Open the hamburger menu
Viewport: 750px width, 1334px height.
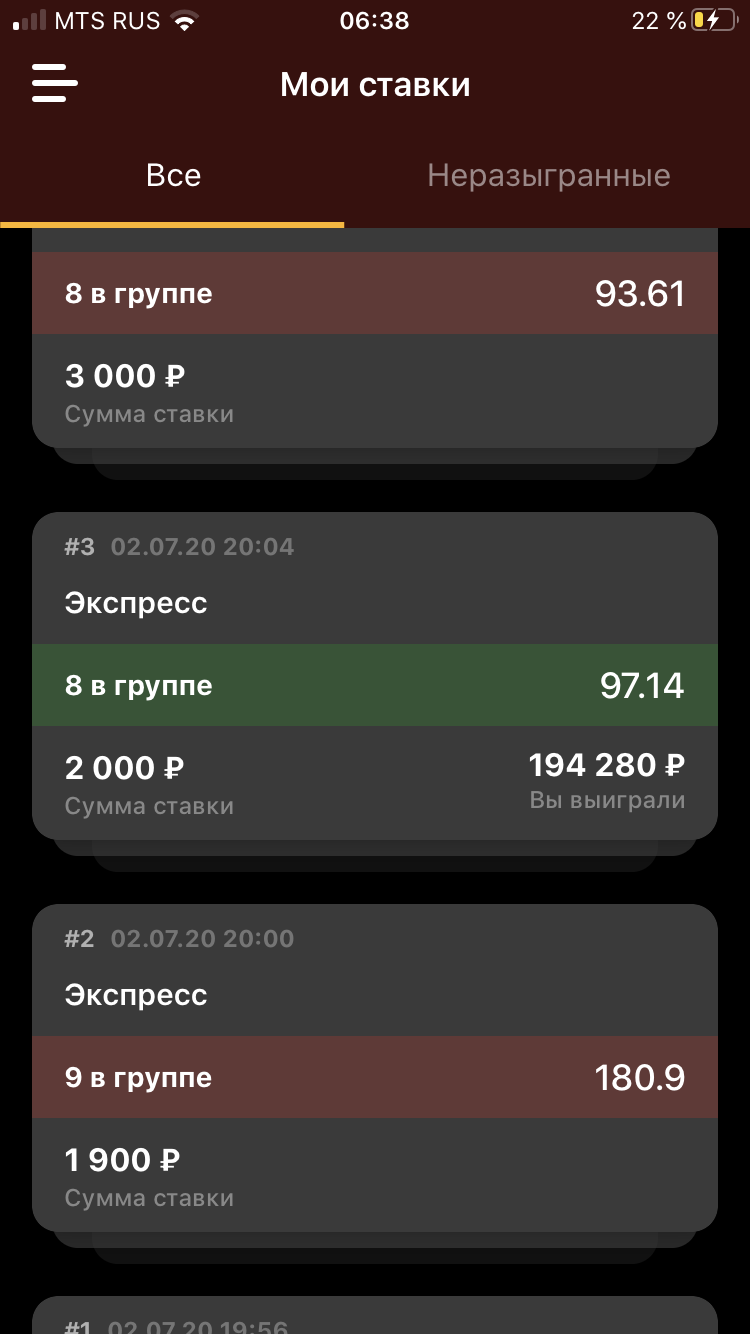(x=55, y=83)
